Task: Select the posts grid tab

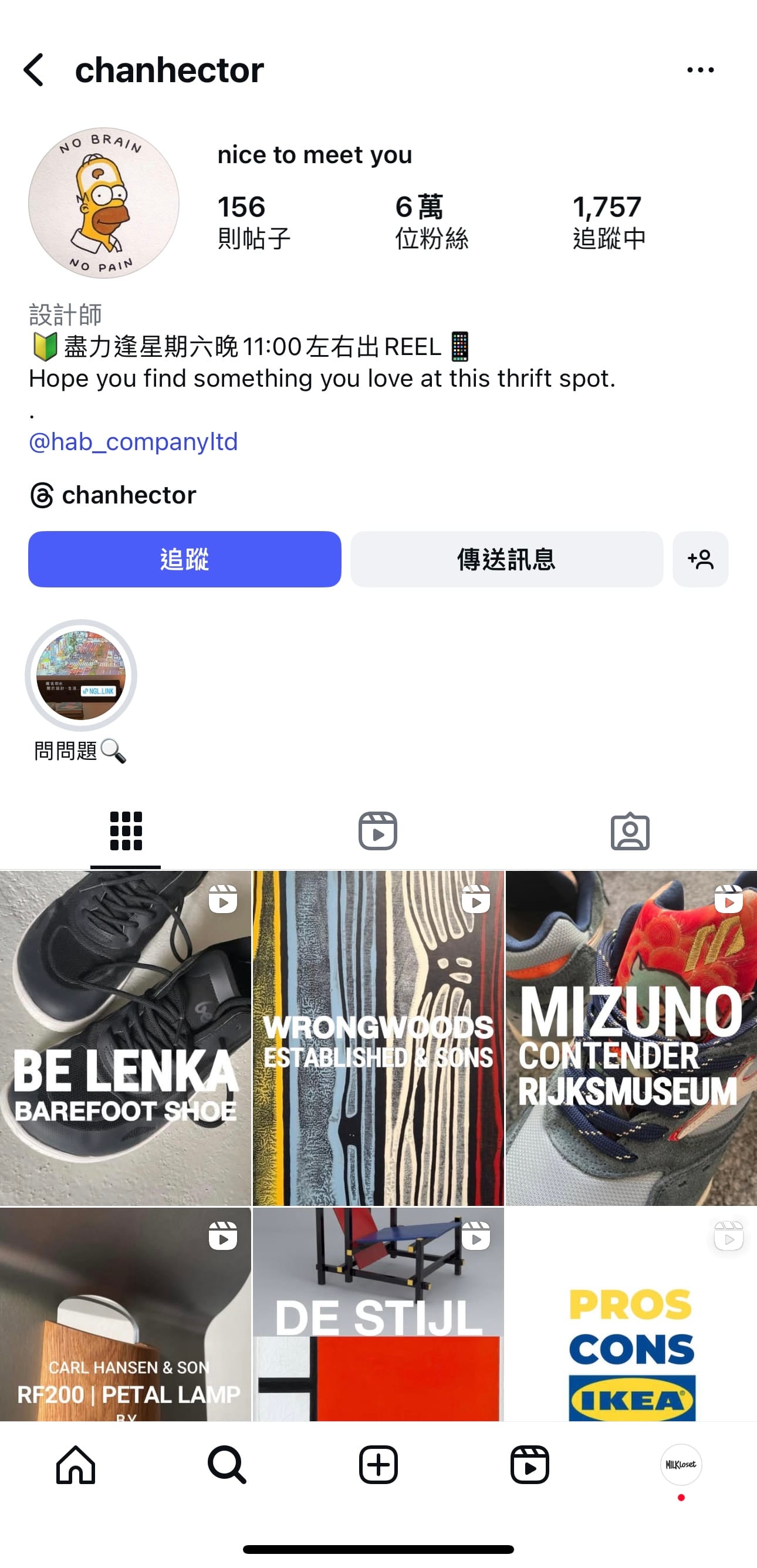Action: (126, 831)
